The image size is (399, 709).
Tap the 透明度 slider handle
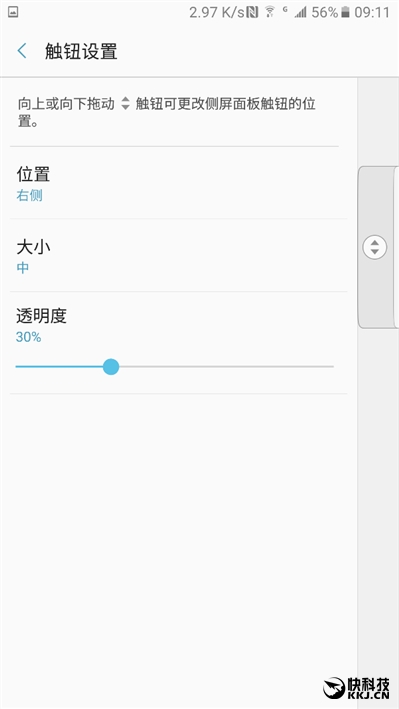pyautogui.click(x=111, y=367)
